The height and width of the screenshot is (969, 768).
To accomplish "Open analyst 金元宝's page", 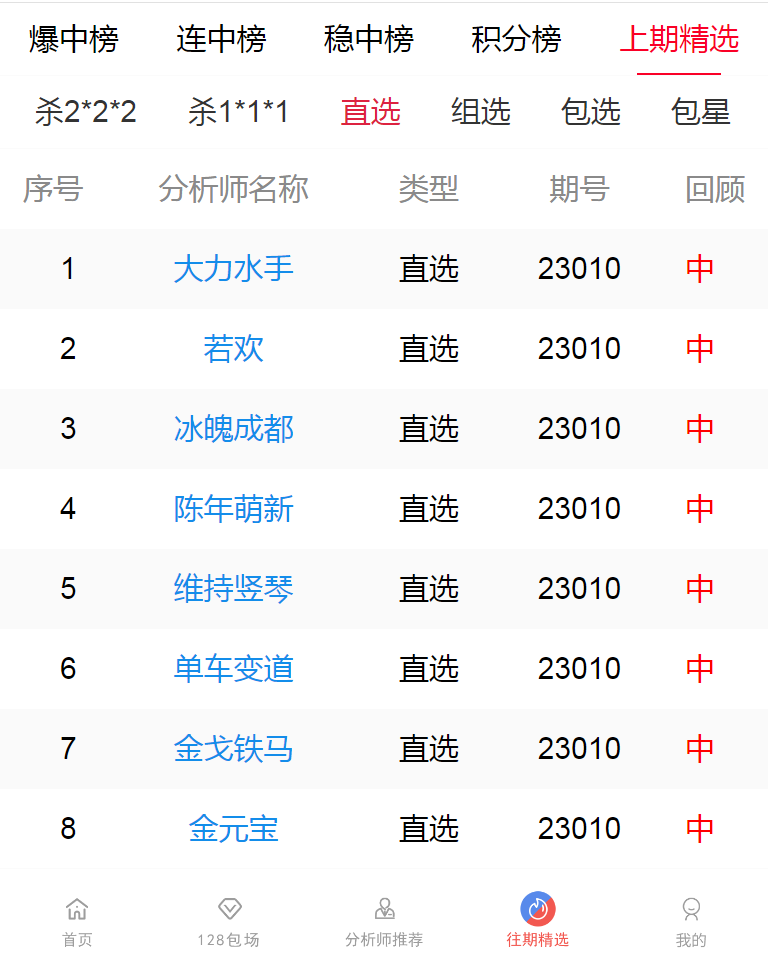I will [233, 829].
